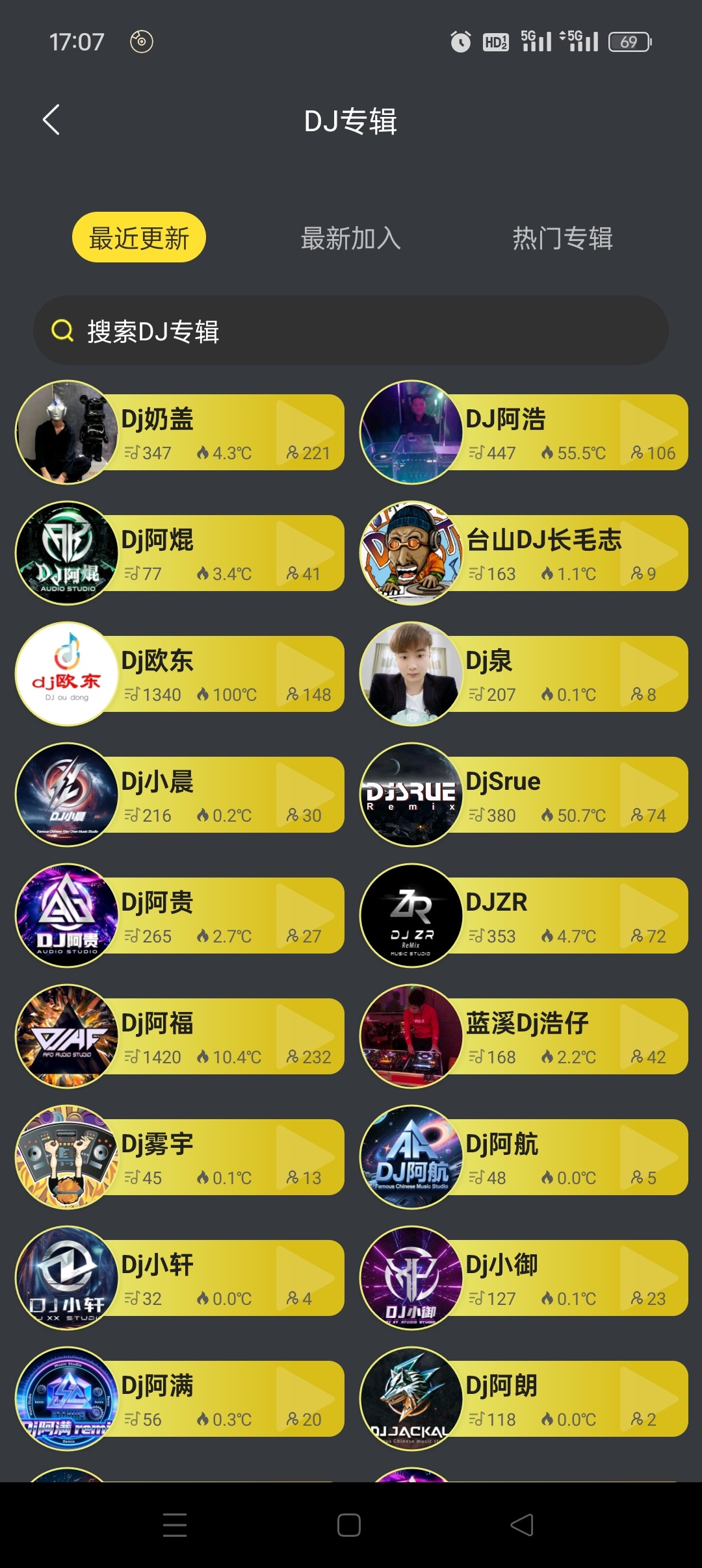Open the Dj雾宇 album card
This screenshot has width=702, height=1568.
180,1157
